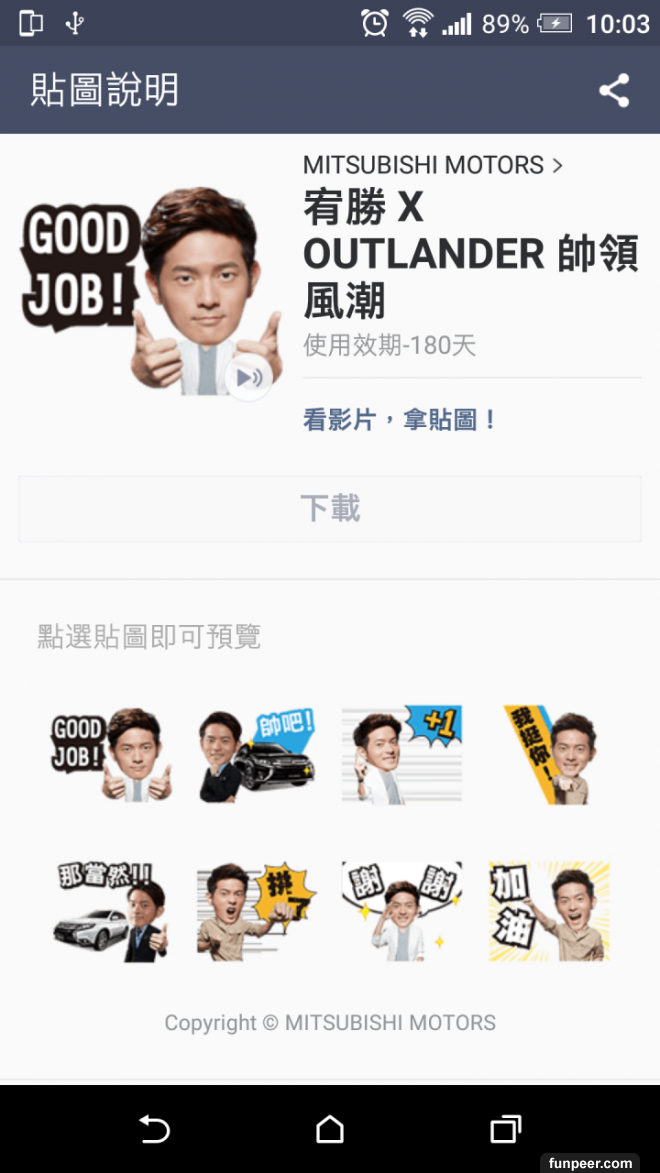This screenshot has width=660, height=1173.
Task: Tap the 下載 download button
Action: 330,508
